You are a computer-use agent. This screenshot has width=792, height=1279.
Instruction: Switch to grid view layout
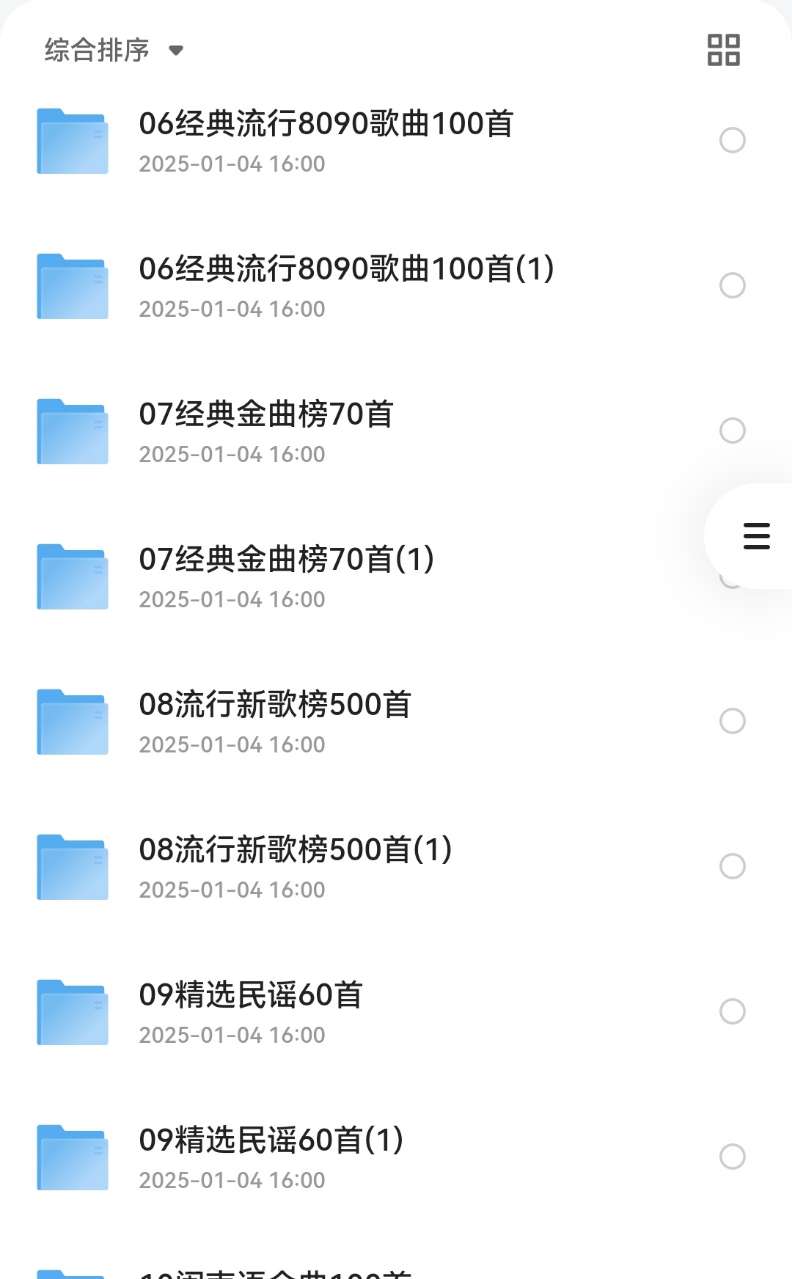coord(723,50)
